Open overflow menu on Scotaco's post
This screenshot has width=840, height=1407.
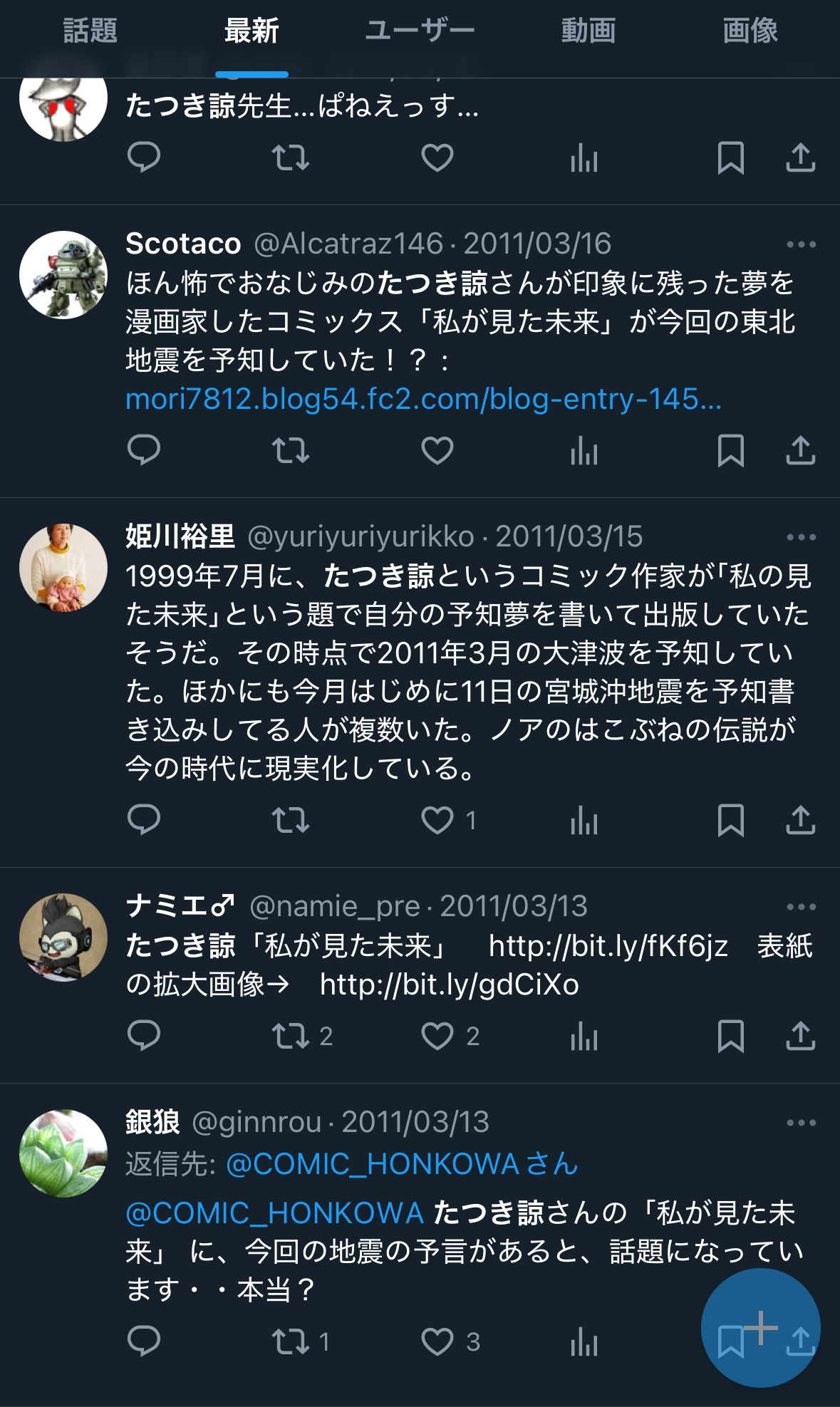click(801, 244)
